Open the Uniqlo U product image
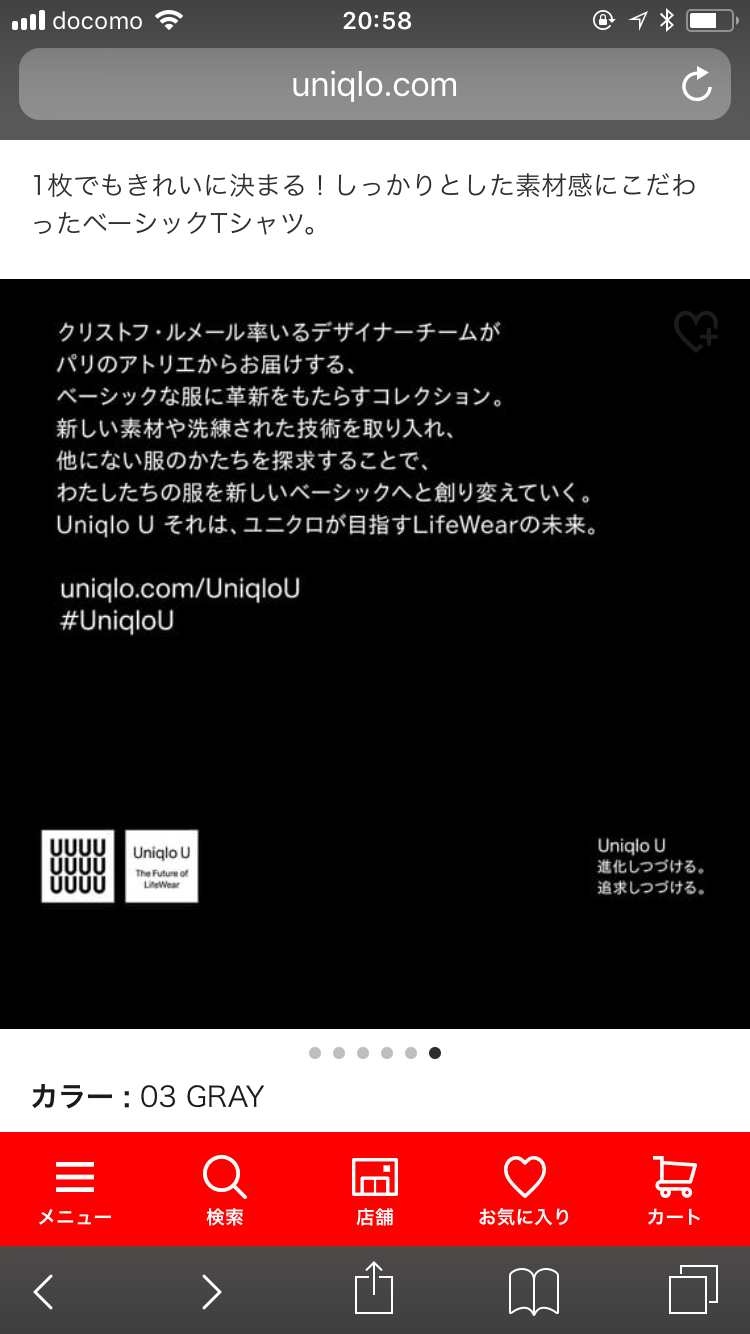This screenshot has height=1334, width=750. coord(375,654)
